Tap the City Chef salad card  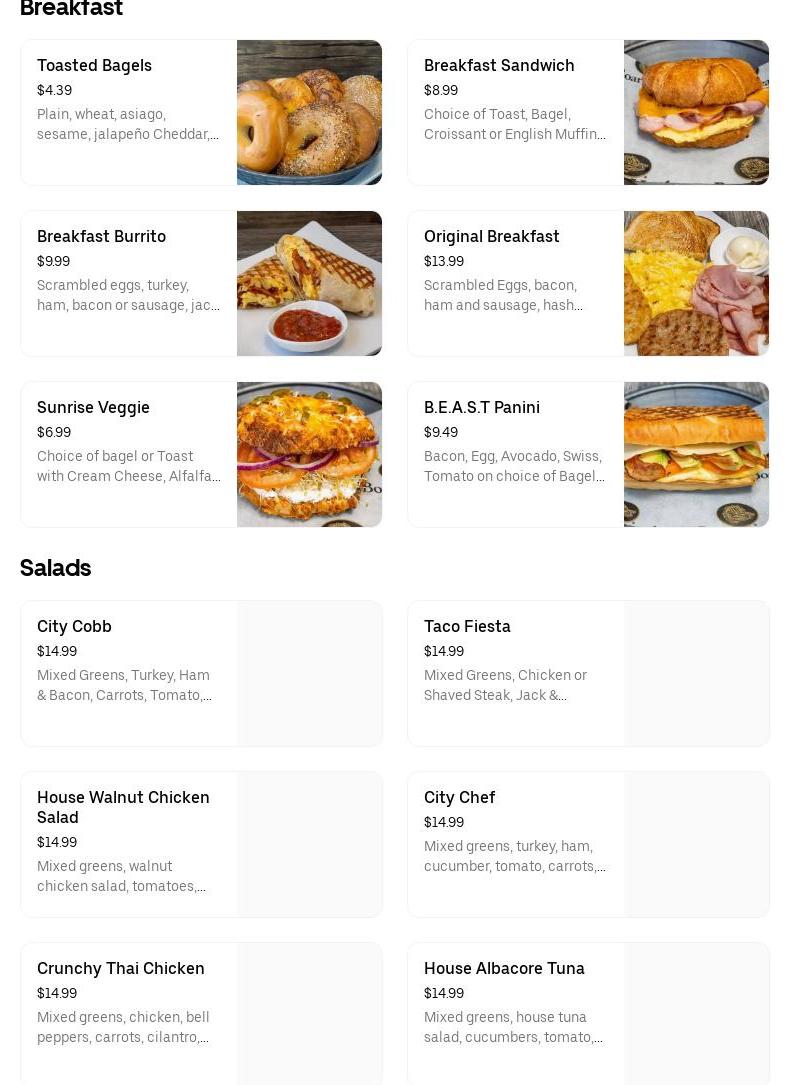click(588, 844)
